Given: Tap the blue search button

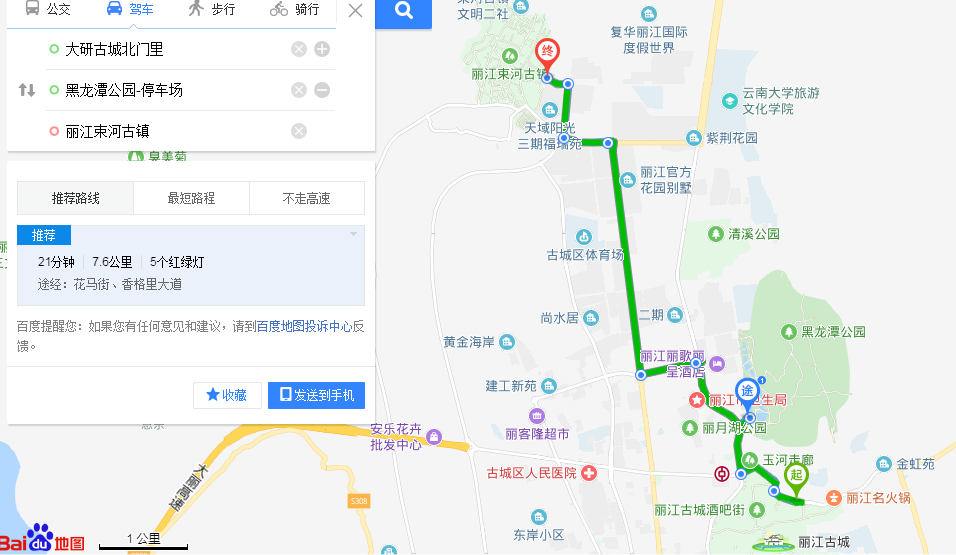Looking at the screenshot, I should [404, 11].
